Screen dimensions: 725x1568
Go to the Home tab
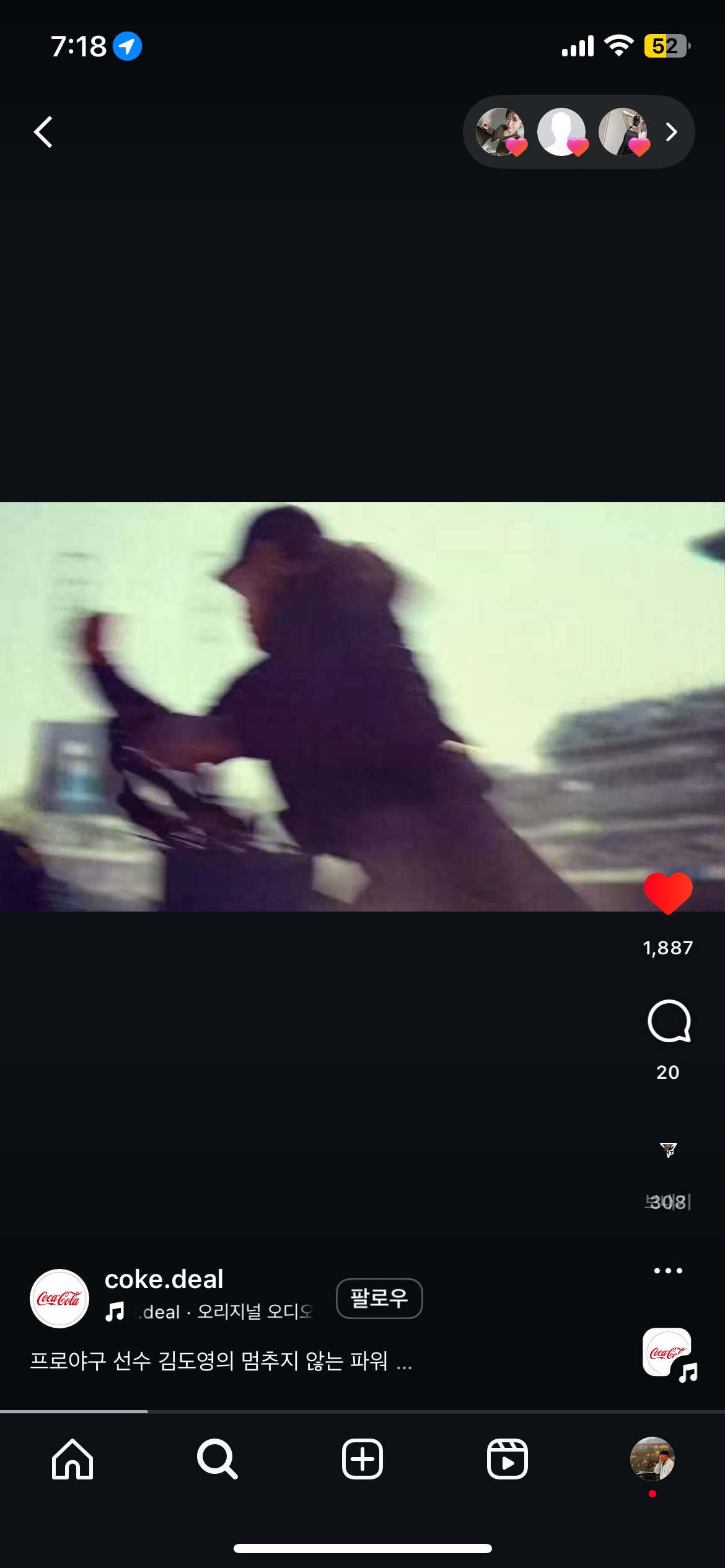tap(72, 1459)
